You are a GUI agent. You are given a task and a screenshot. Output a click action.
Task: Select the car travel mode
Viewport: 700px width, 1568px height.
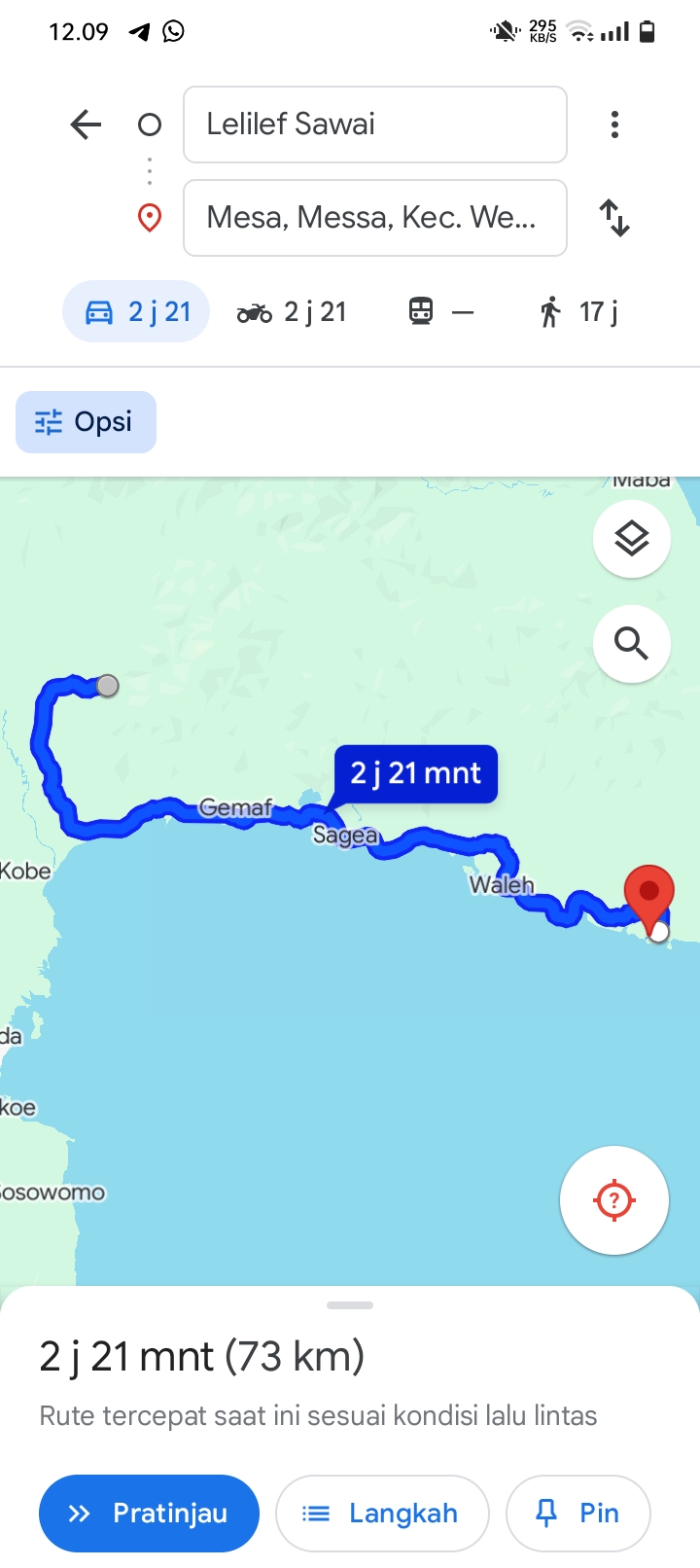click(x=136, y=311)
